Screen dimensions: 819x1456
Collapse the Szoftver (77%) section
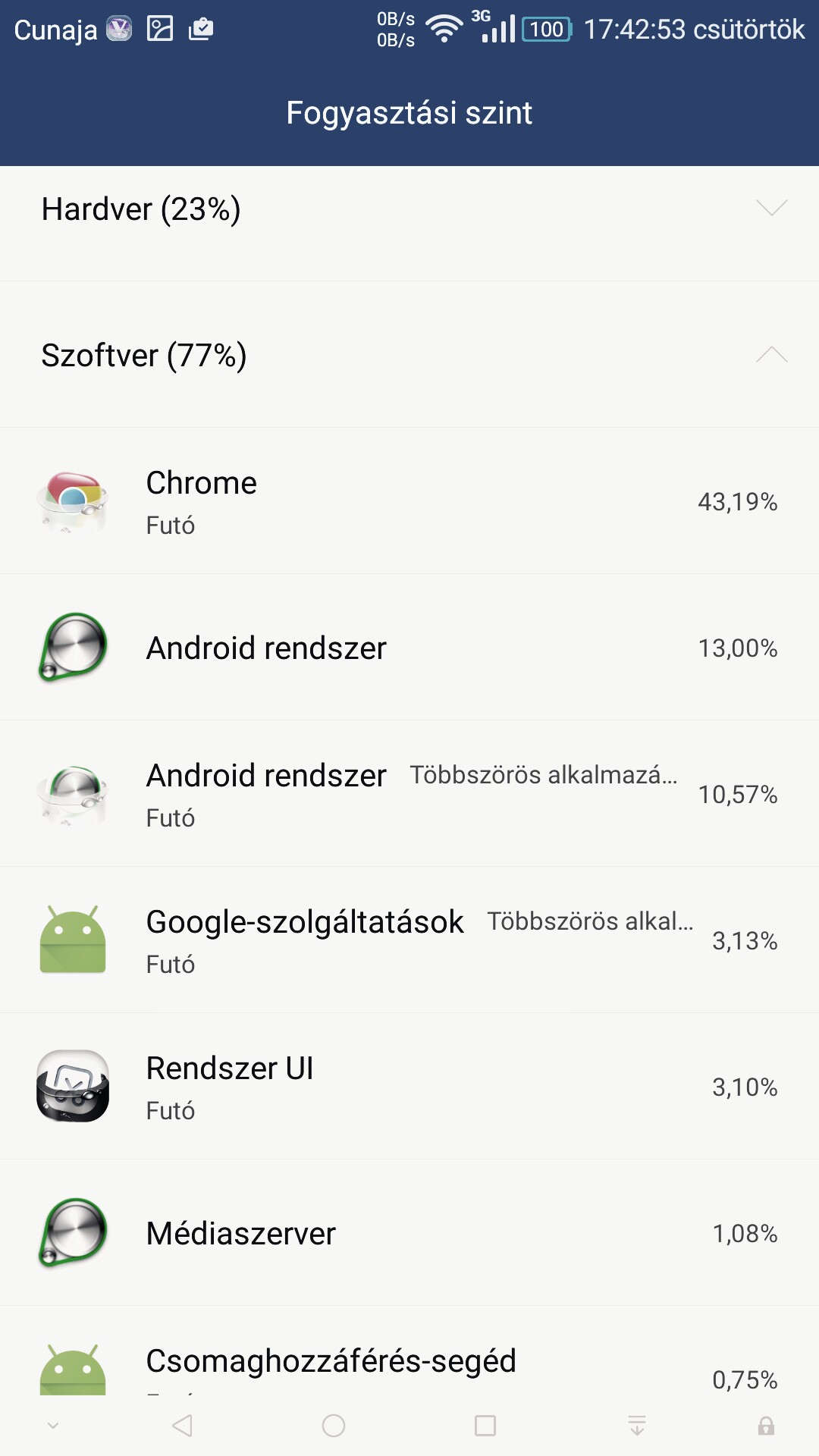click(409, 355)
